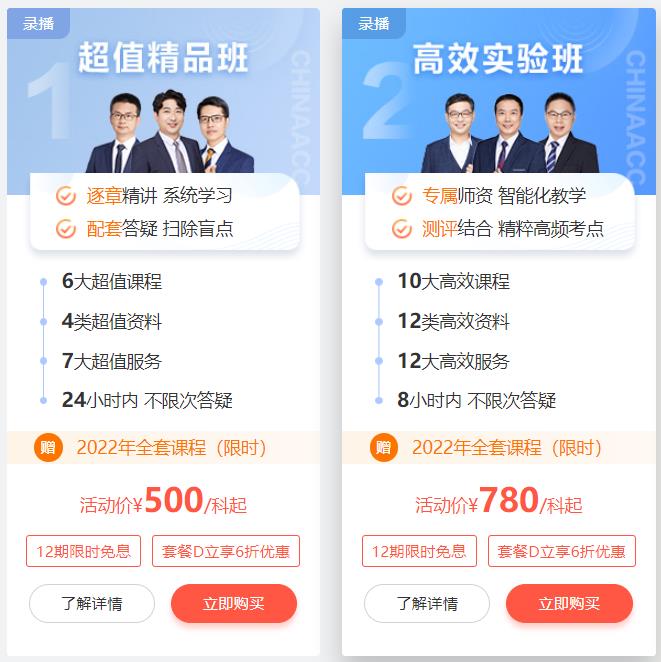Viewport: 661px width, 662px height.
Task: Open the 超值精品班 course card banner
Action: [x=163, y=100]
